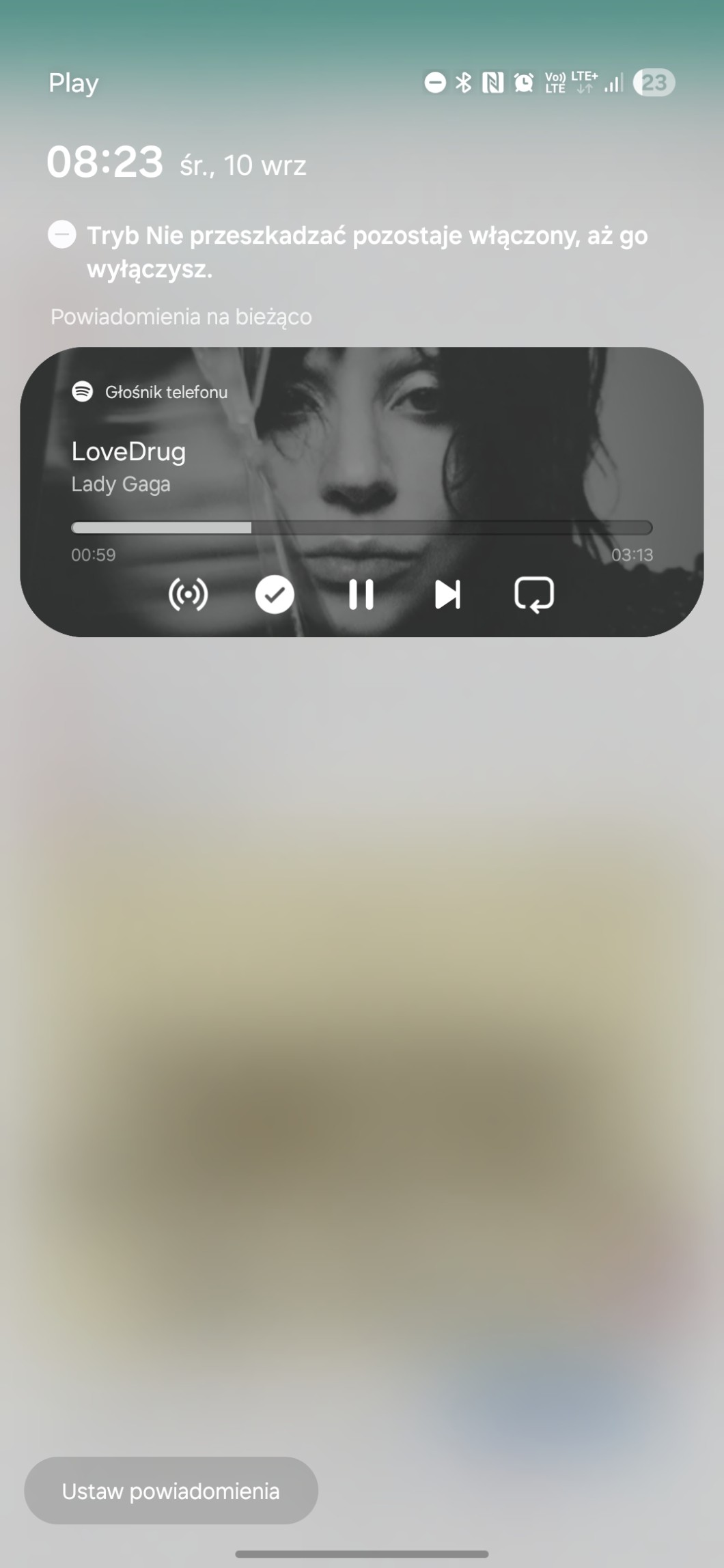Open Ustaw powiadomienia settings

pyautogui.click(x=171, y=1491)
